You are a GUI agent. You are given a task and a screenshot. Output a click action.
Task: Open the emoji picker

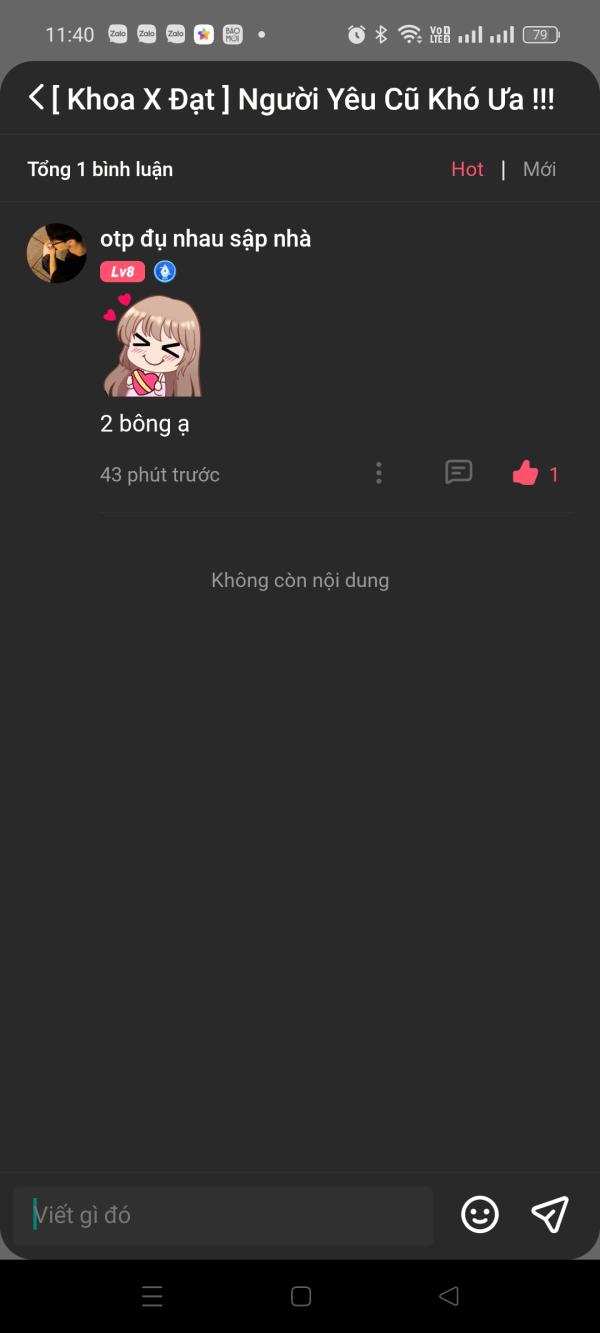480,1214
